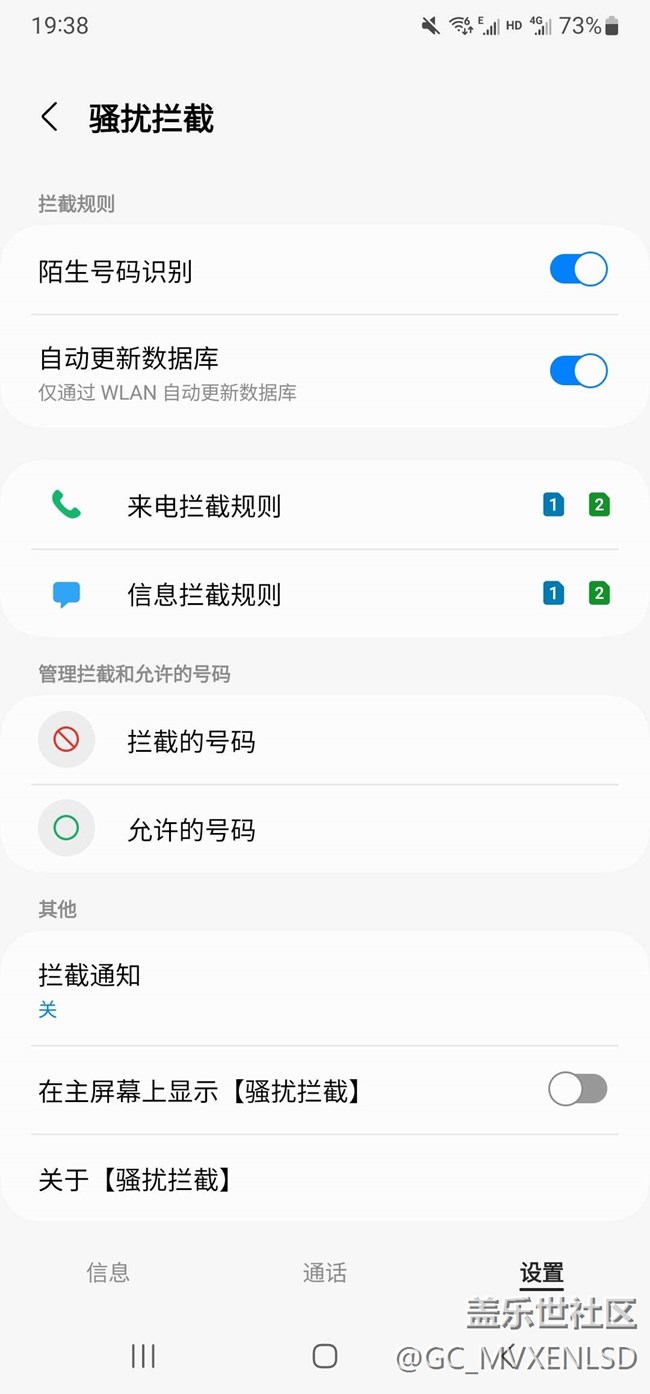The height and width of the screenshot is (1394, 650).
Task: Toggle 陌生号码识别 switch off
Action: point(578,270)
